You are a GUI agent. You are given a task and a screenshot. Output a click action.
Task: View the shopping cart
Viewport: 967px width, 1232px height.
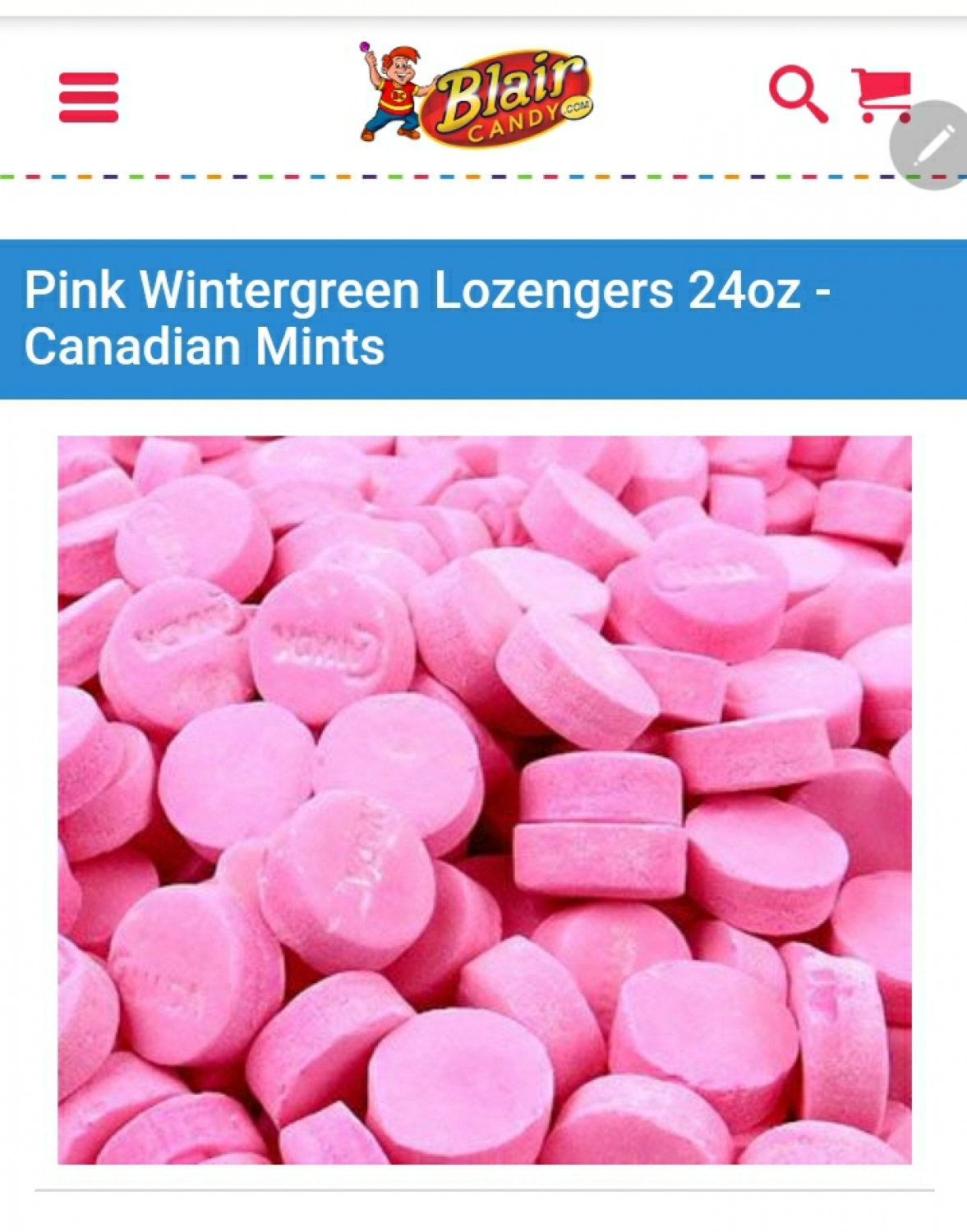click(x=877, y=94)
